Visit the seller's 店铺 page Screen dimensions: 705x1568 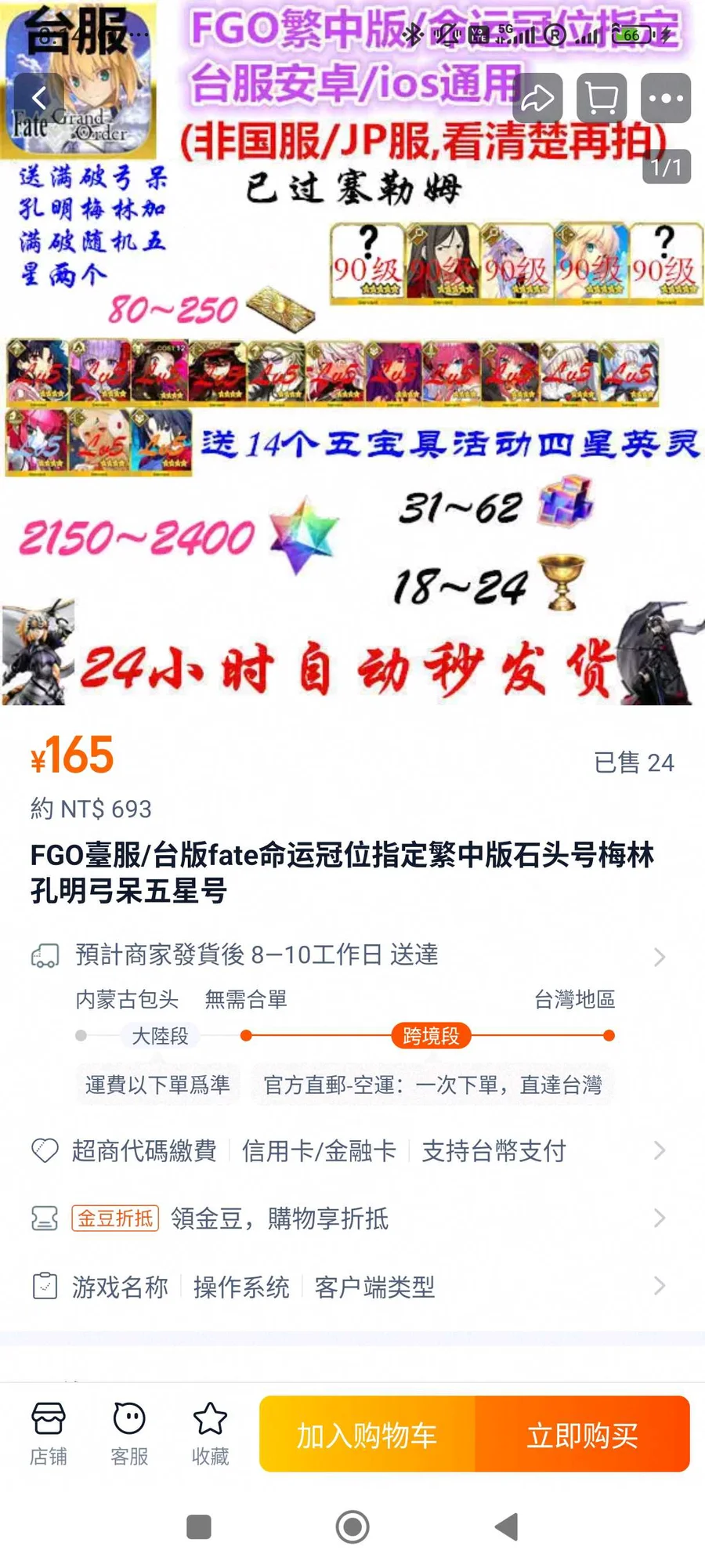49,1434
